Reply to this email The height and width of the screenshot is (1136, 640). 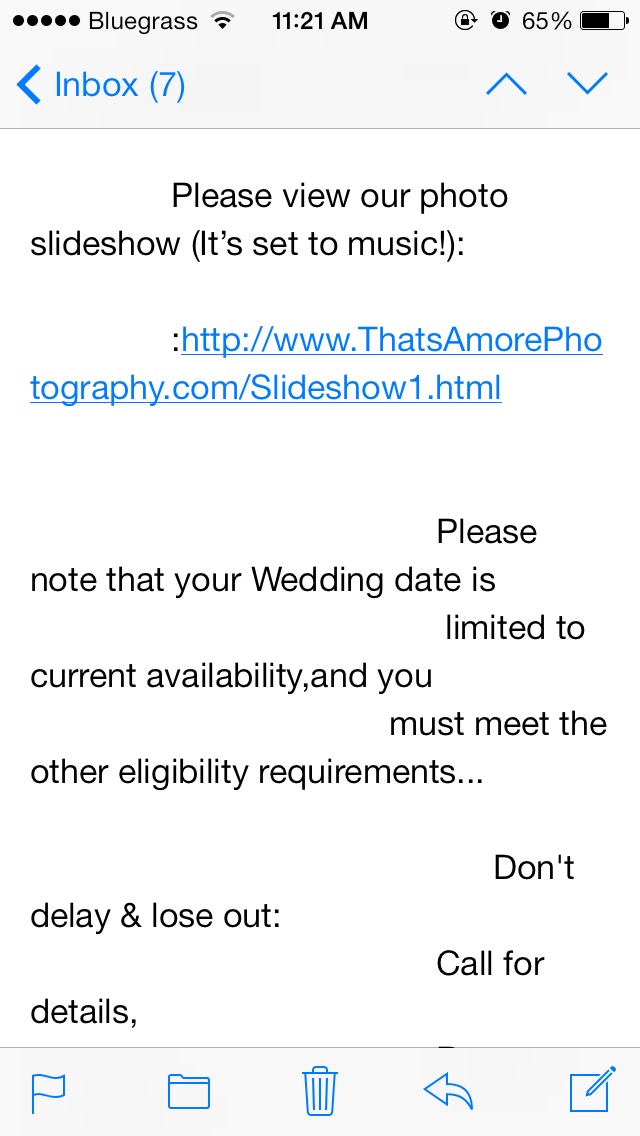pos(448,1091)
